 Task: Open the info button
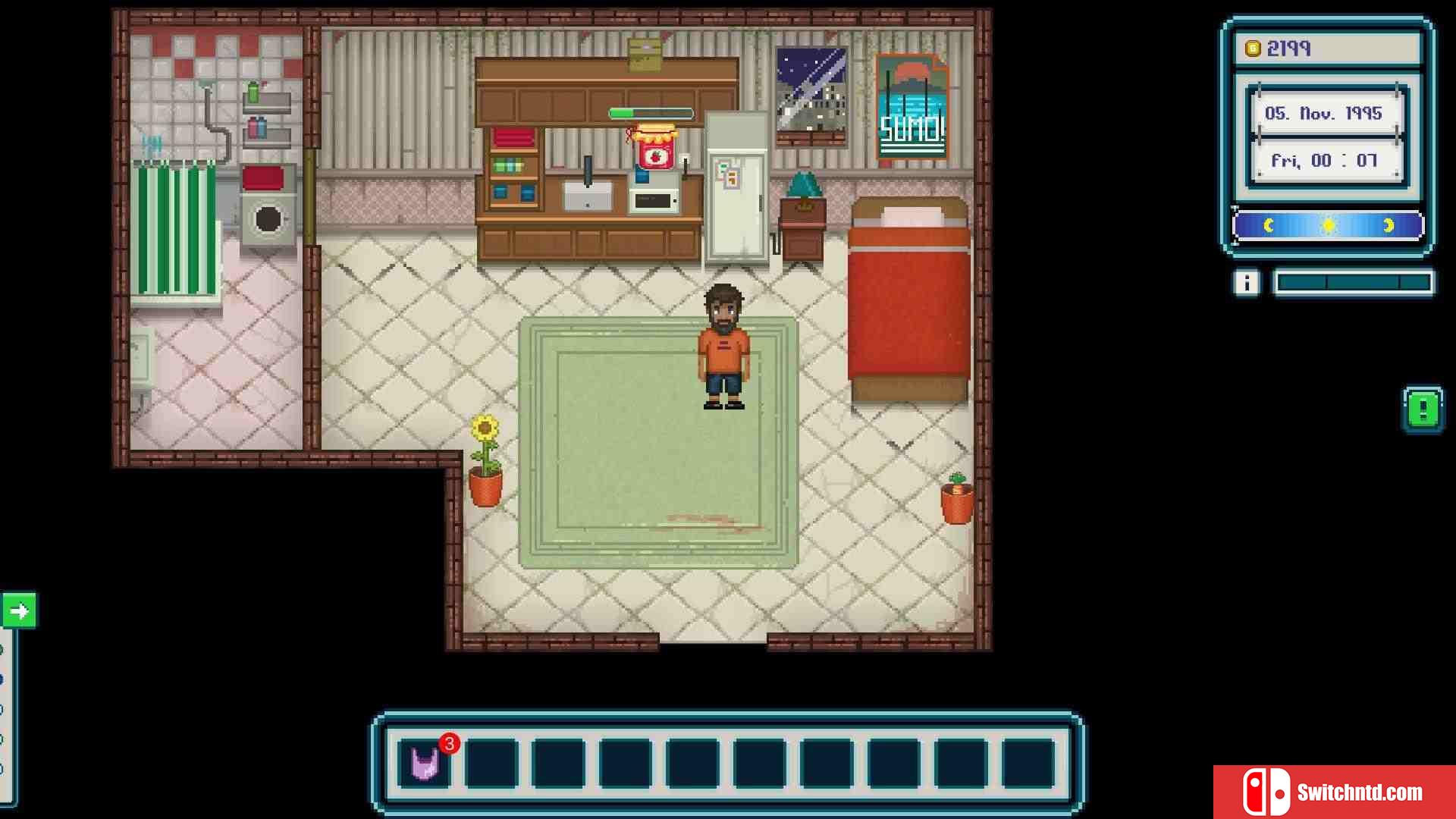[x=1246, y=283]
